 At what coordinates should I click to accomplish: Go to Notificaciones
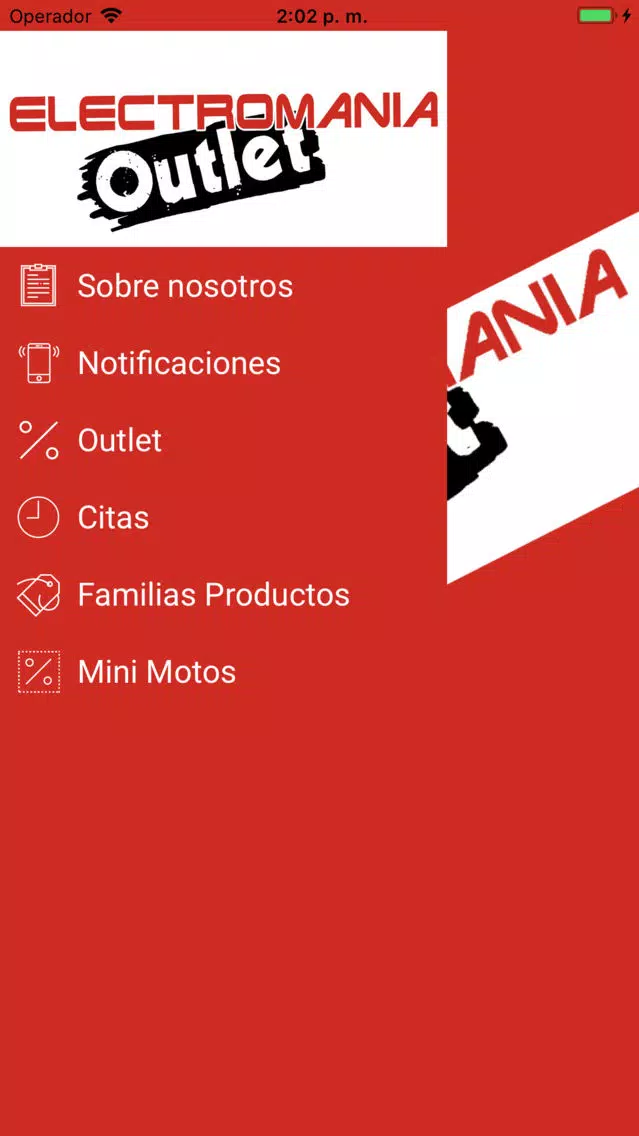[223, 363]
